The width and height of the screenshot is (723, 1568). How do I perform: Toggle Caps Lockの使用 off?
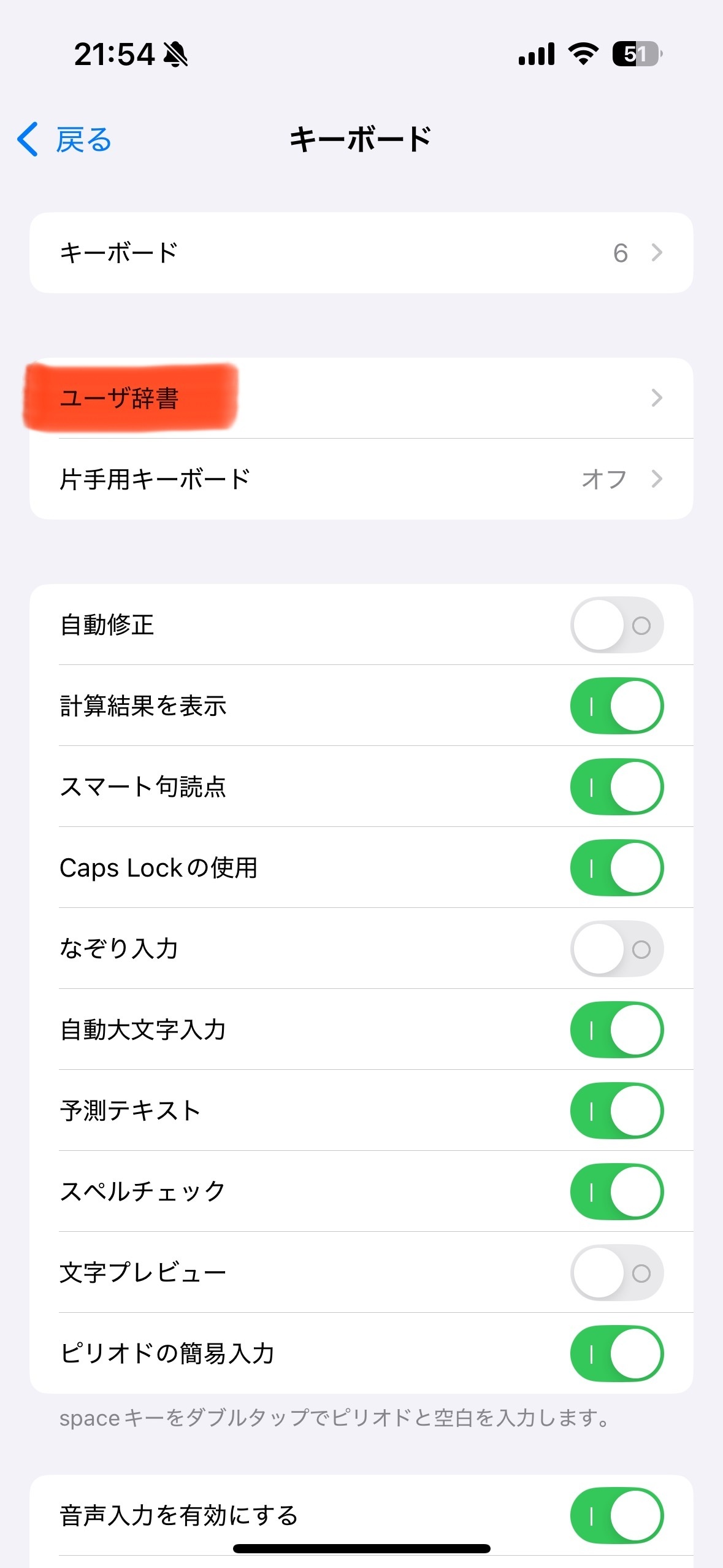tap(616, 868)
